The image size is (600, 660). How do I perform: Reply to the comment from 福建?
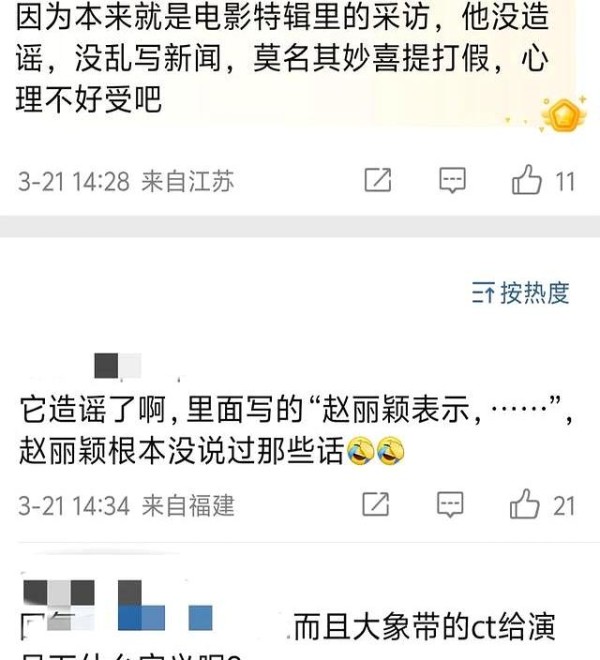[452, 505]
